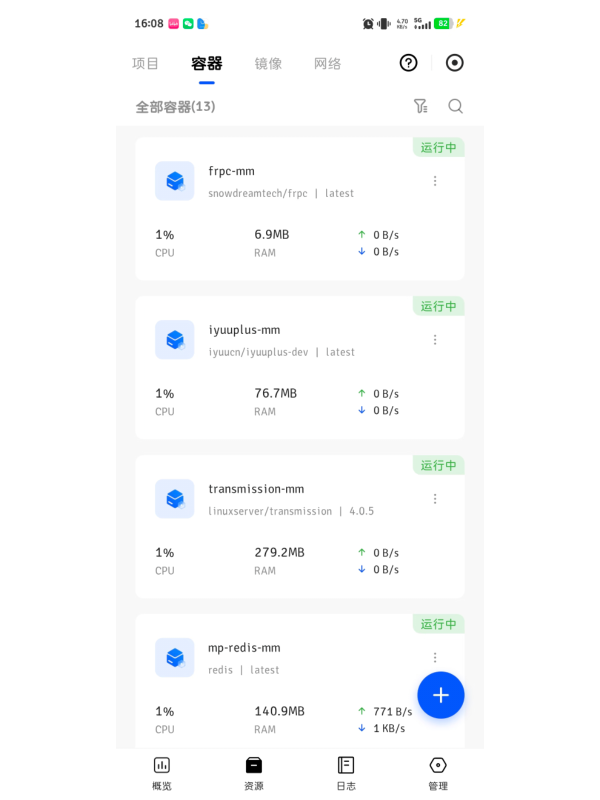
Task: Open the container filter icon
Action: [420, 106]
